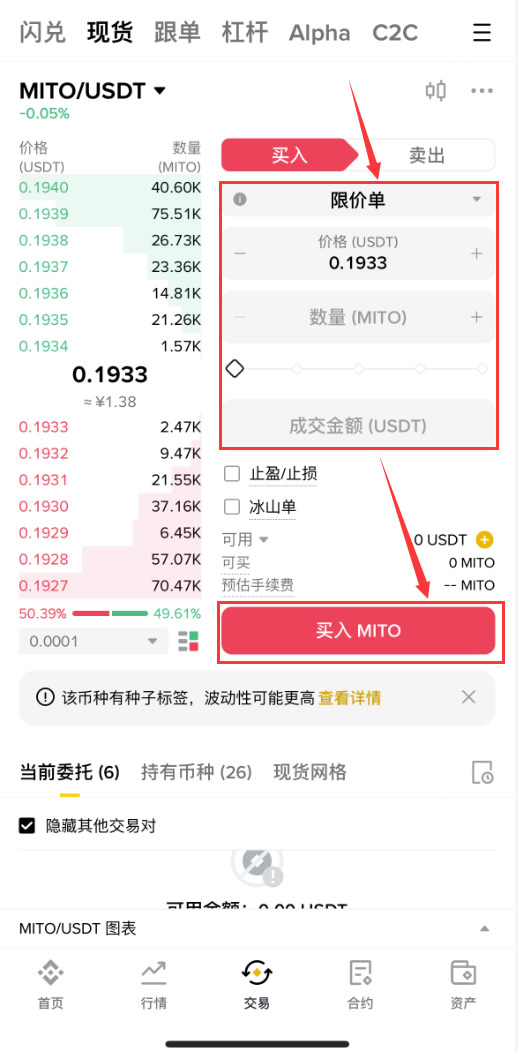Increase the price with the plus stepper
The height and width of the screenshot is (1053, 518).
[x=476, y=253]
